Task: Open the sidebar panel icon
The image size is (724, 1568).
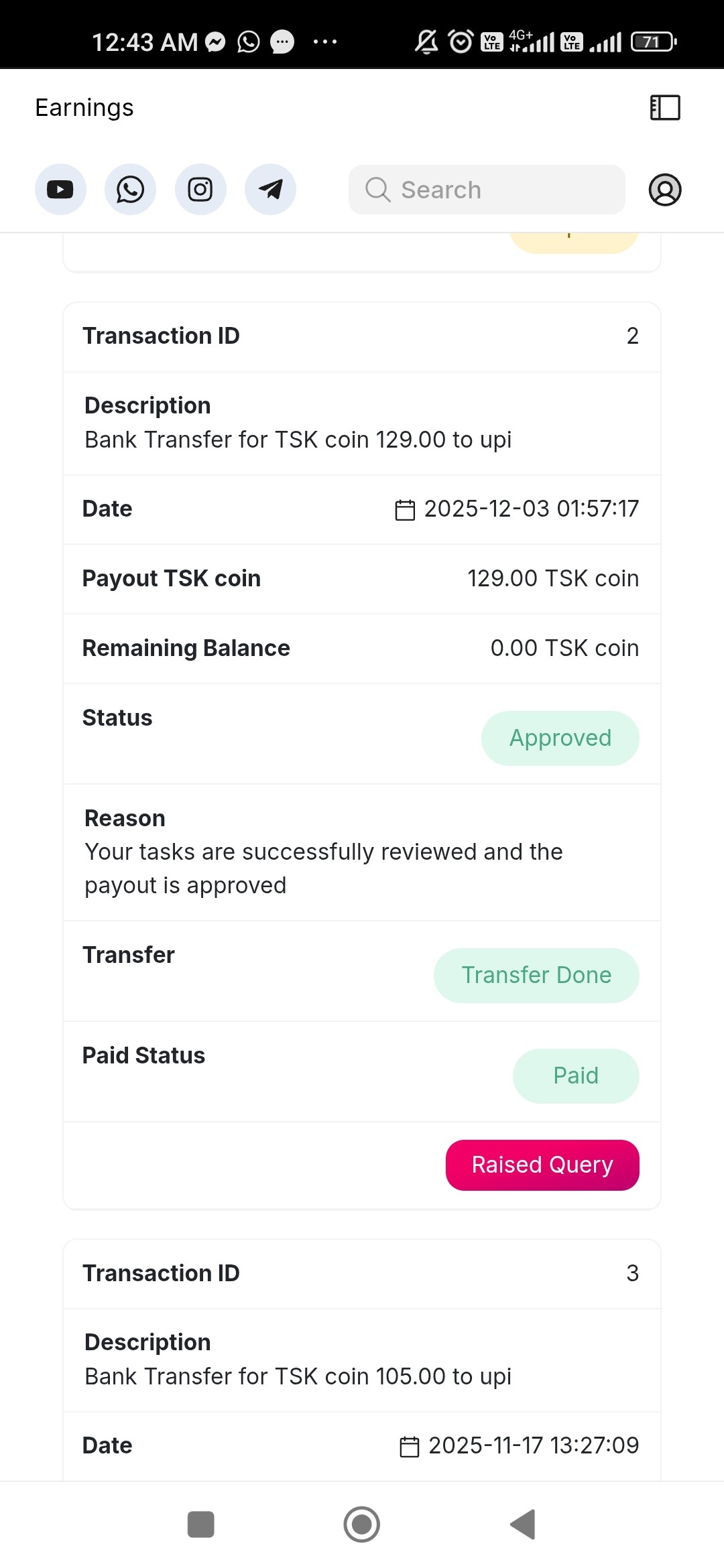Action: (x=665, y=107)
